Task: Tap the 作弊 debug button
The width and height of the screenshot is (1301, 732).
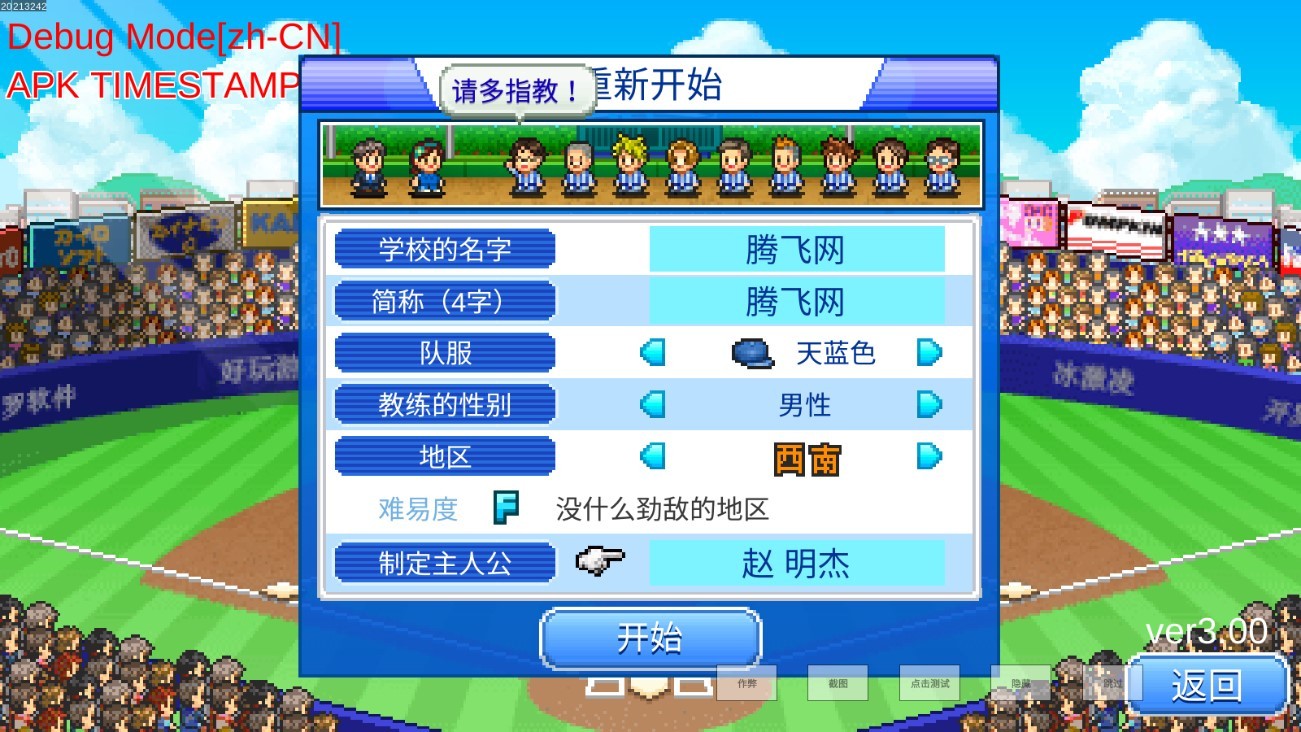Action: 746,683
